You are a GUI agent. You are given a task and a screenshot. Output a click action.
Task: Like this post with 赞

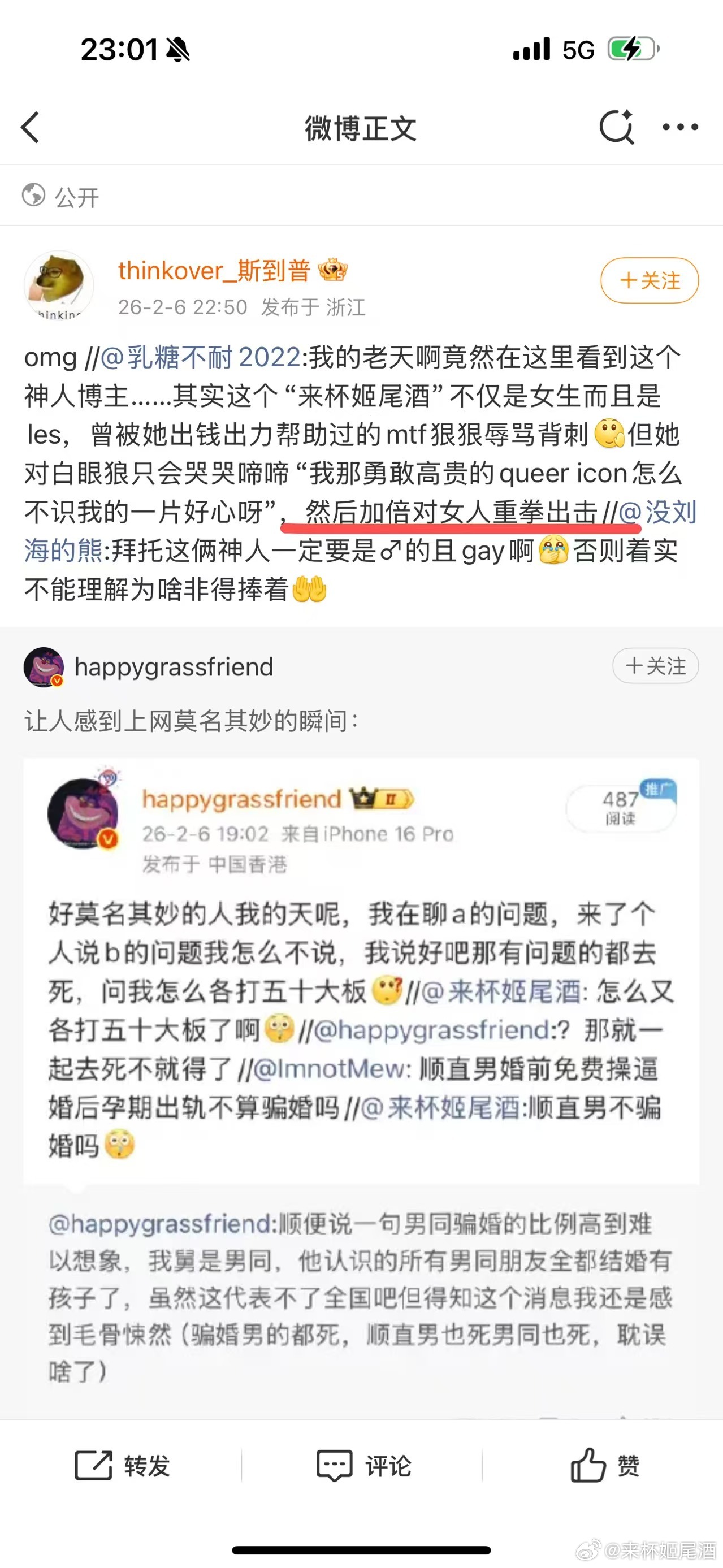[x=604, y=1466]
